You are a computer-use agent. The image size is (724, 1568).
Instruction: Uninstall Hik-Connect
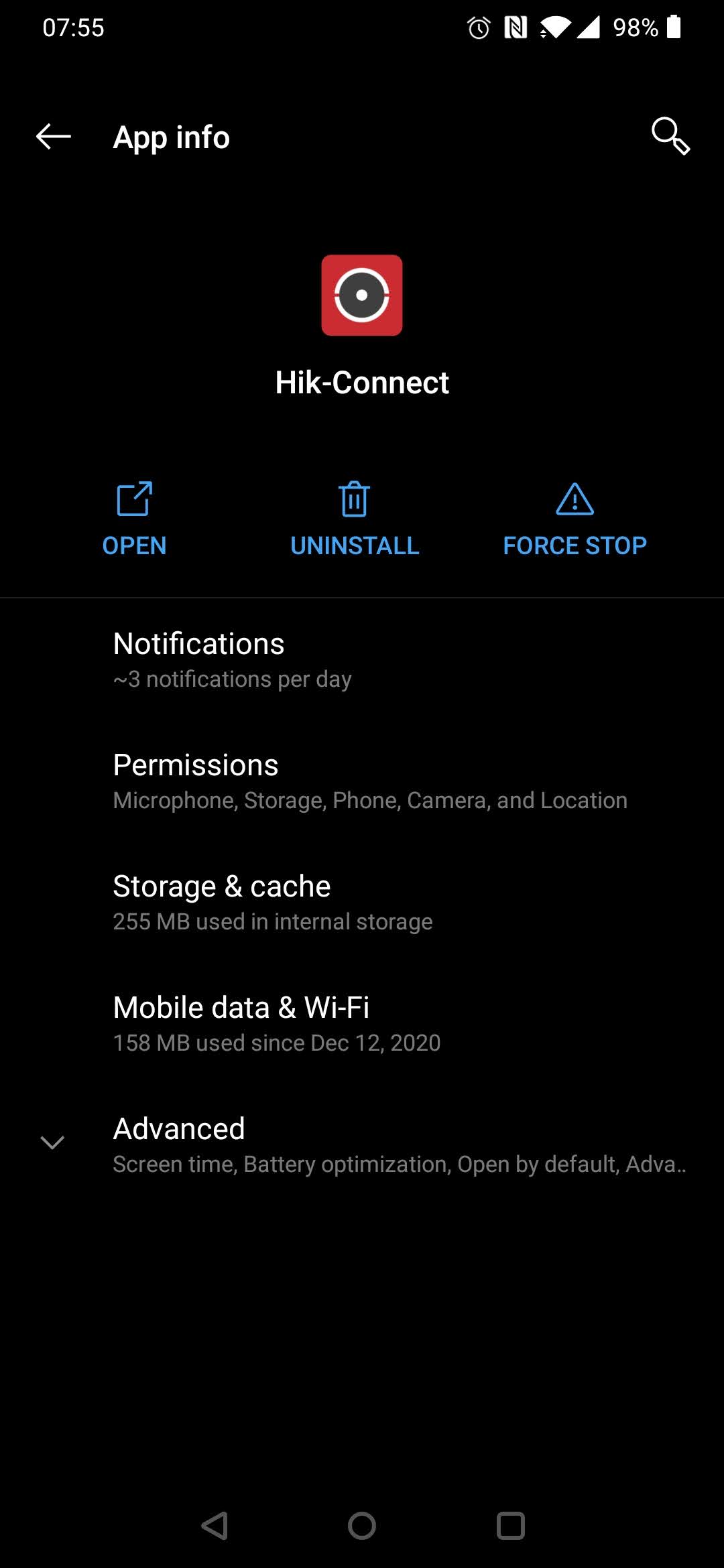[x=355, y=519]
